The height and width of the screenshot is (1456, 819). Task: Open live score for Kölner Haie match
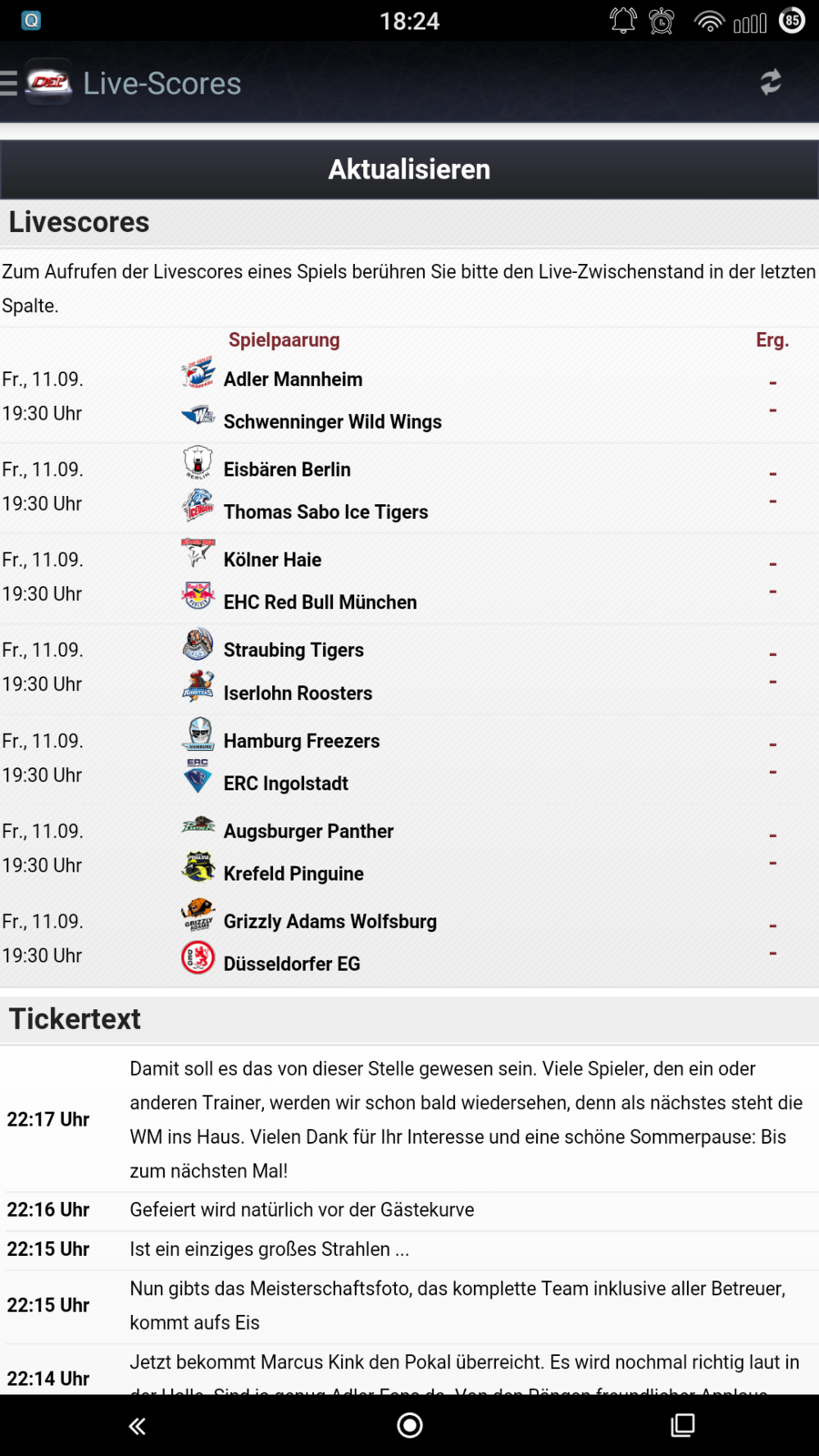[x=773, y=577]
